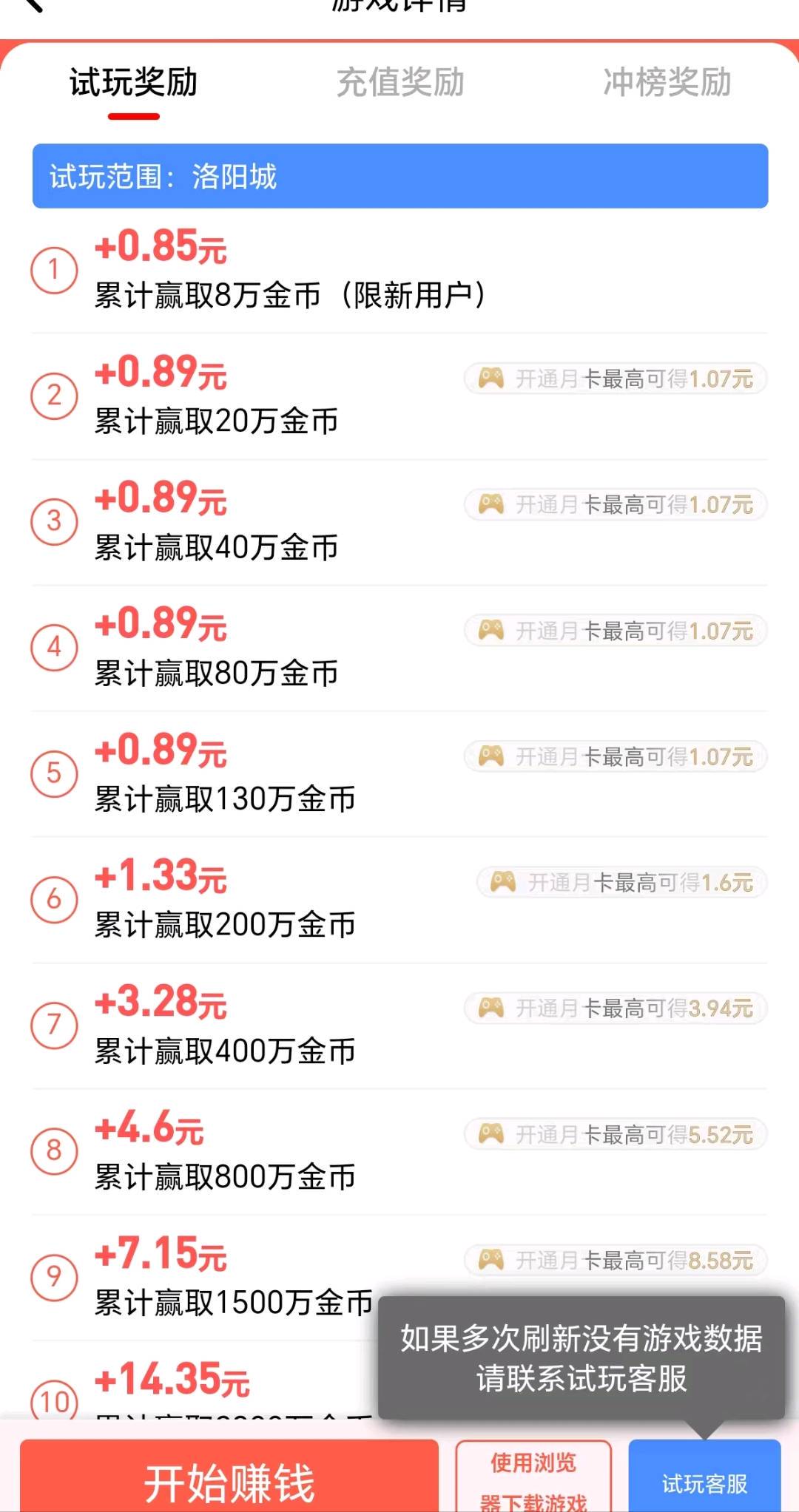Switch to the 充值奖励 tab
This screenshot has width=799, height=1512.
[400, 82]
